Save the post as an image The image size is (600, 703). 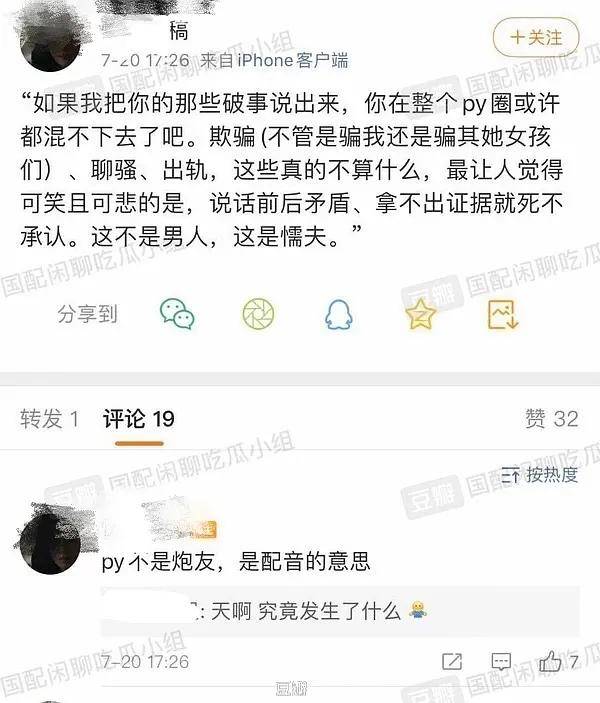pyautogui.click(x=503, y=314)
